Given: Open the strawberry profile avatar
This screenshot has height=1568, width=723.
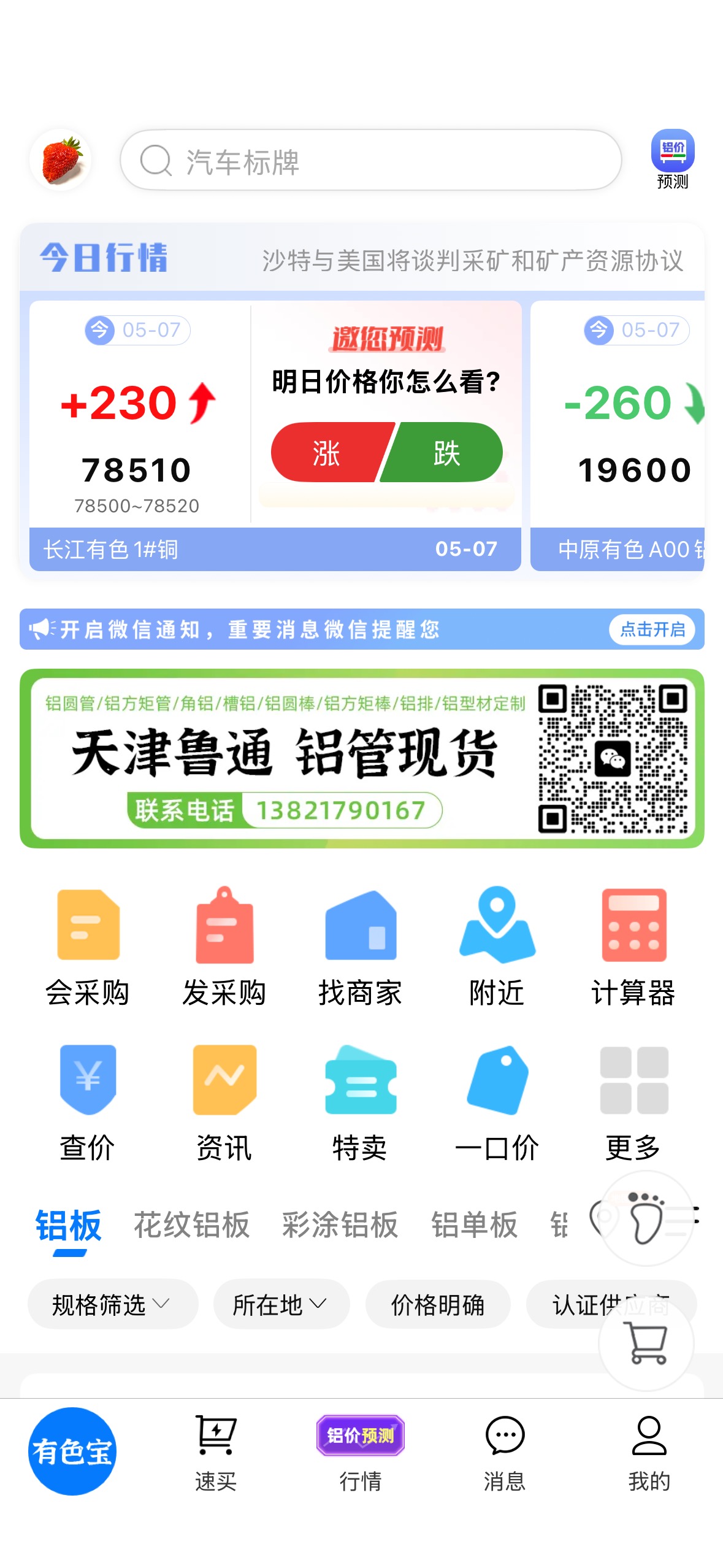Looking at the screenshot, I should click(61, 159).
